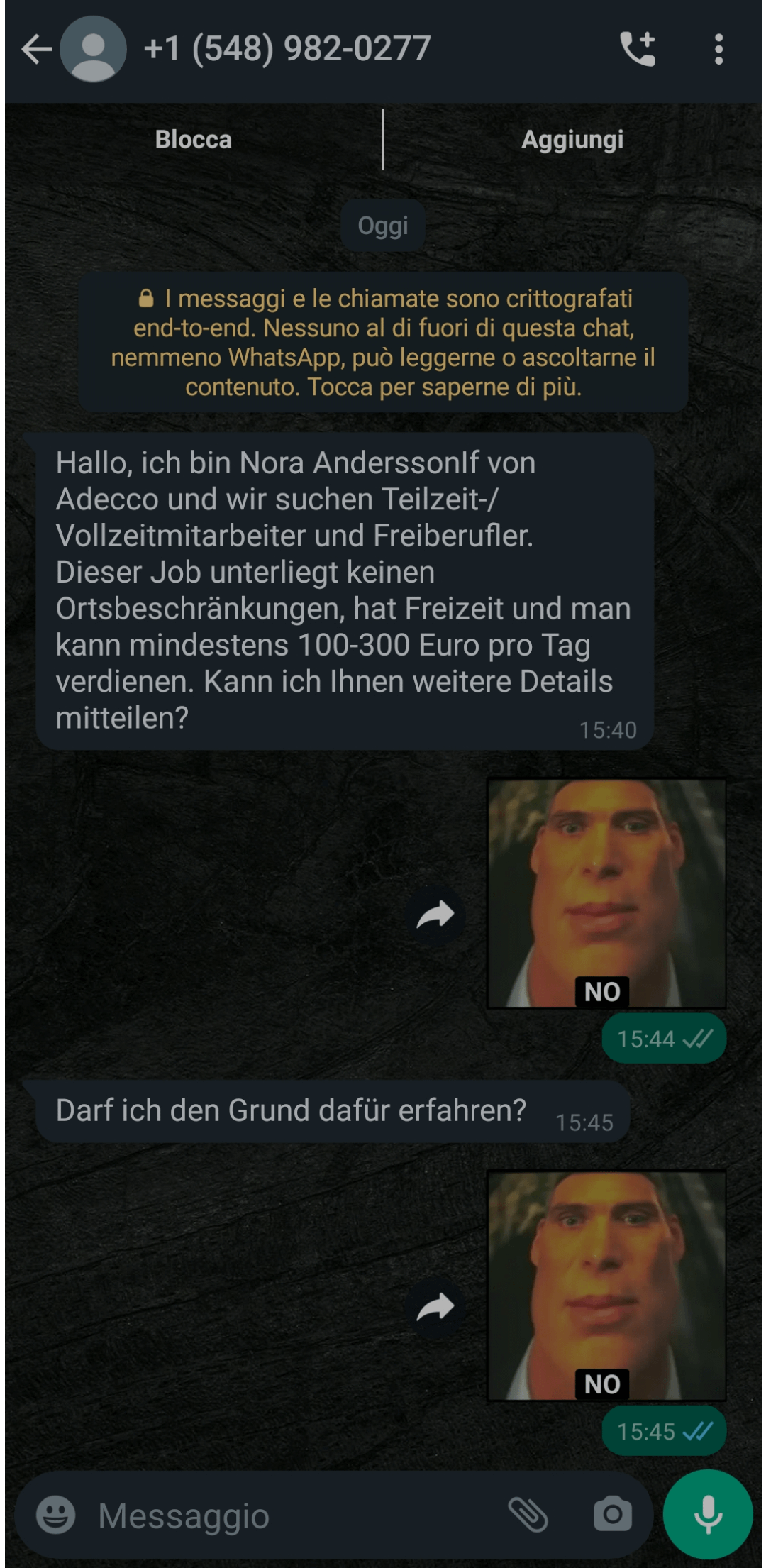Open the end-to-end encryption notice
766x1568 pixels.
[383, 343]
